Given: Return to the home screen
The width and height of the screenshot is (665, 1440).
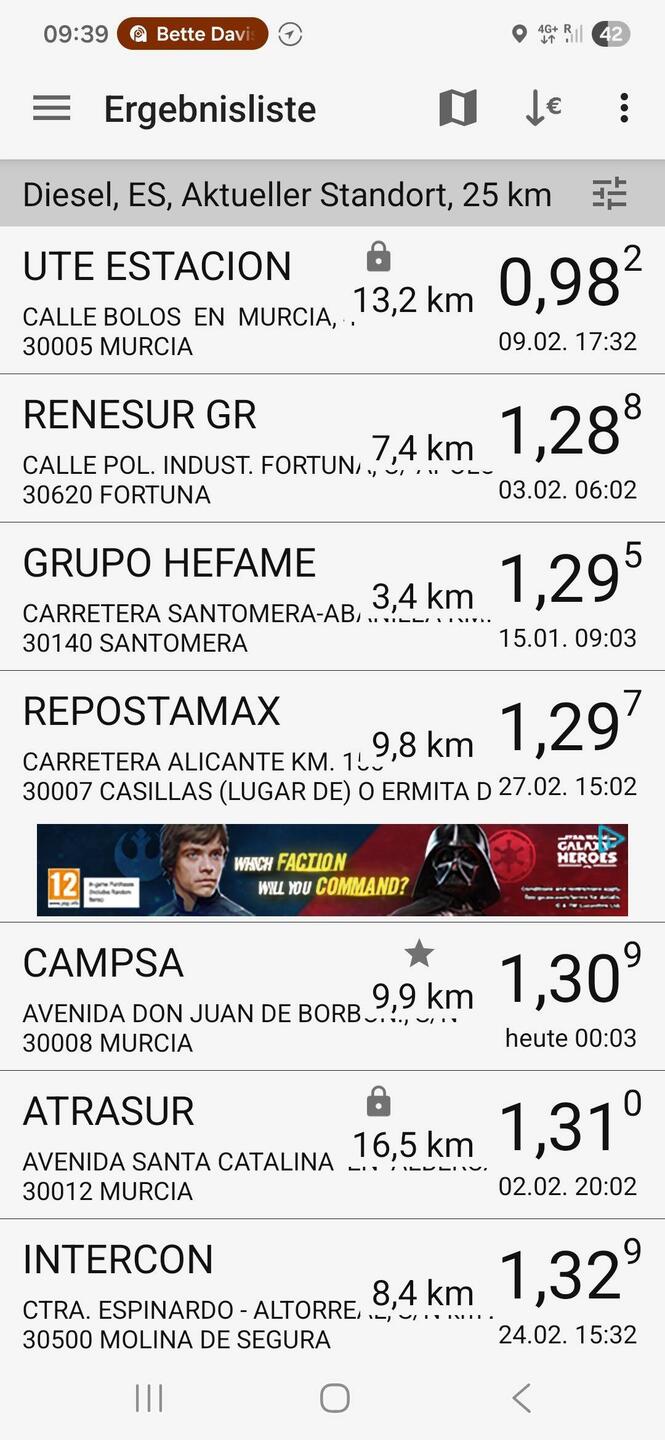Looking at the screenshot, I should click(334, 1398).
